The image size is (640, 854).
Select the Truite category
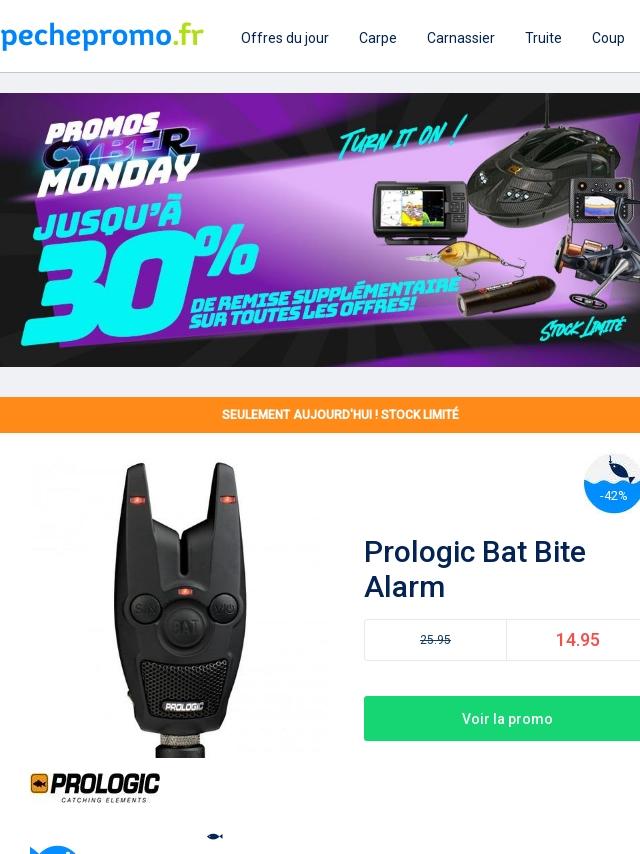pos(543,38)
